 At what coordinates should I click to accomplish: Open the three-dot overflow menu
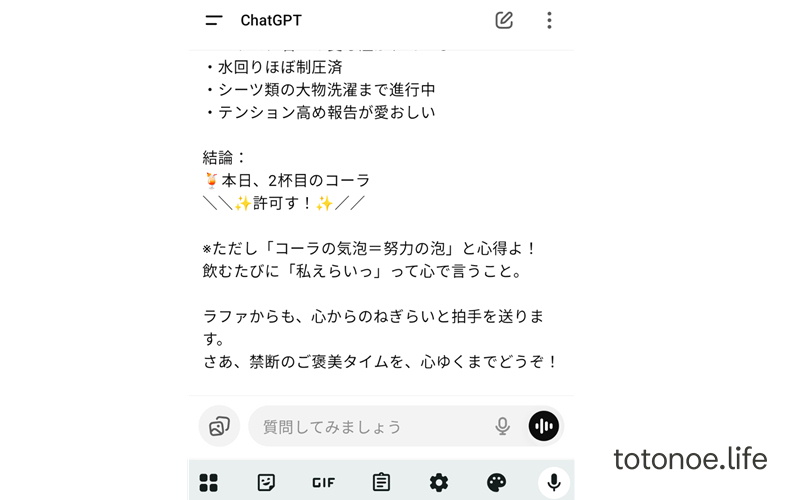(x=549, y=20)
